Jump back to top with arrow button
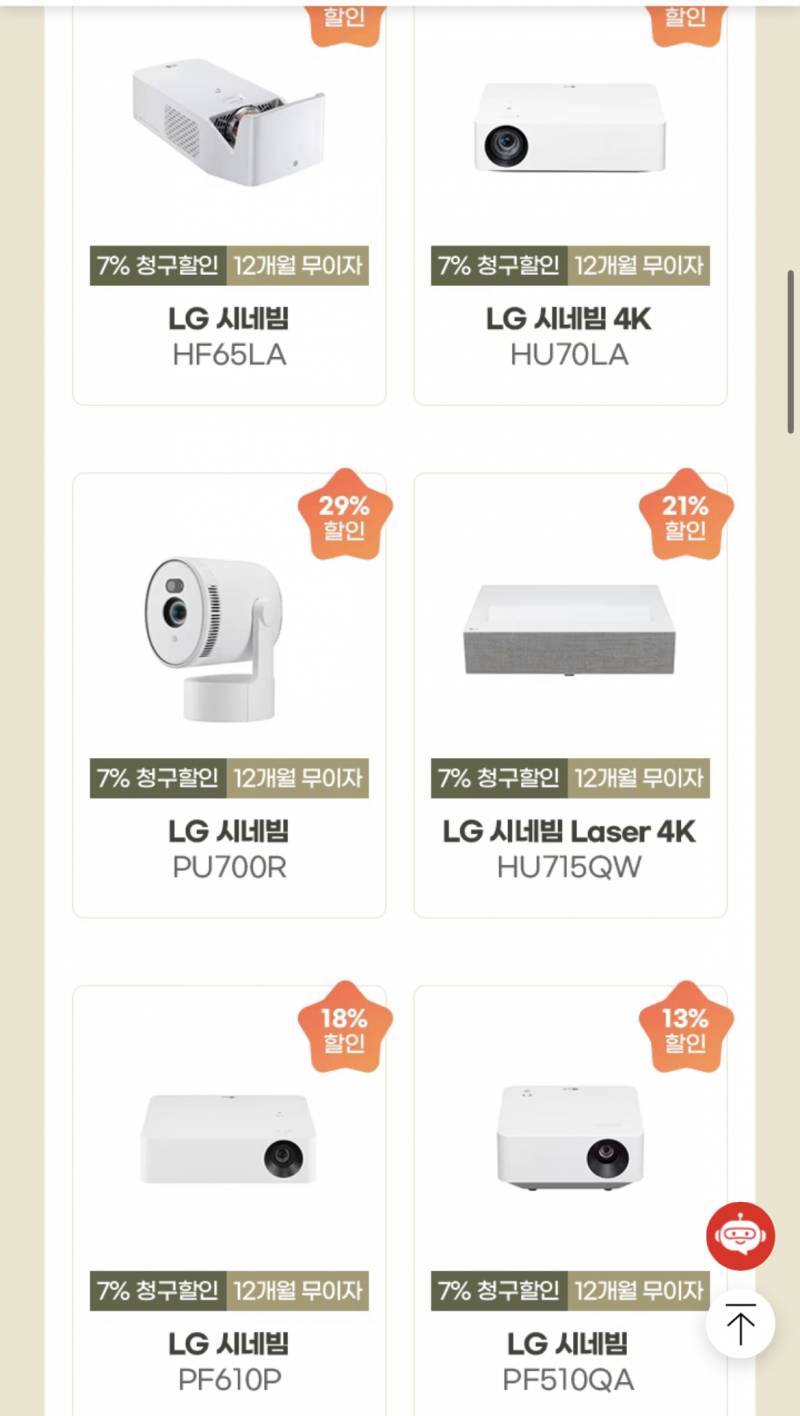The width and height of the screenshot is (800, 1416). 740,1324
